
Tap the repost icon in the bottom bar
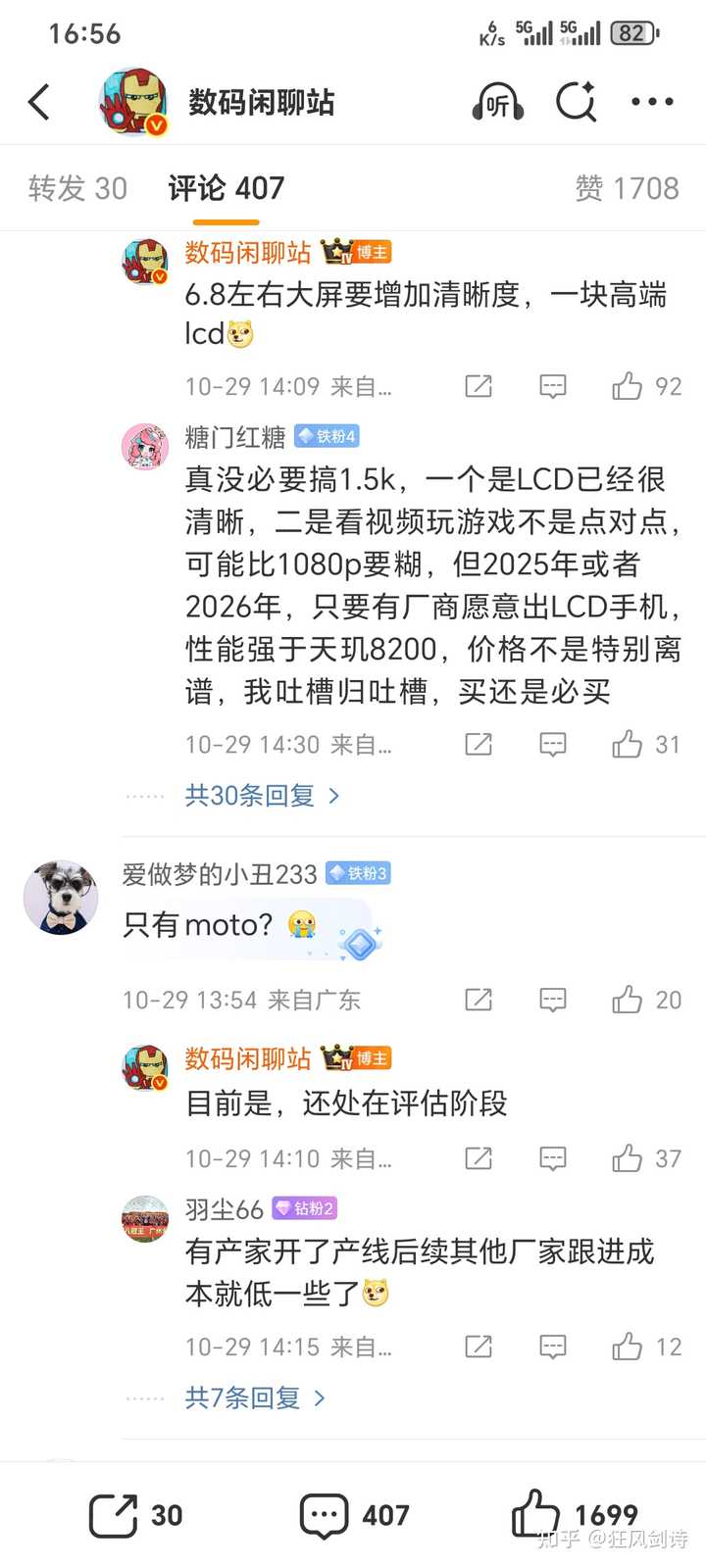[116, 1514]
